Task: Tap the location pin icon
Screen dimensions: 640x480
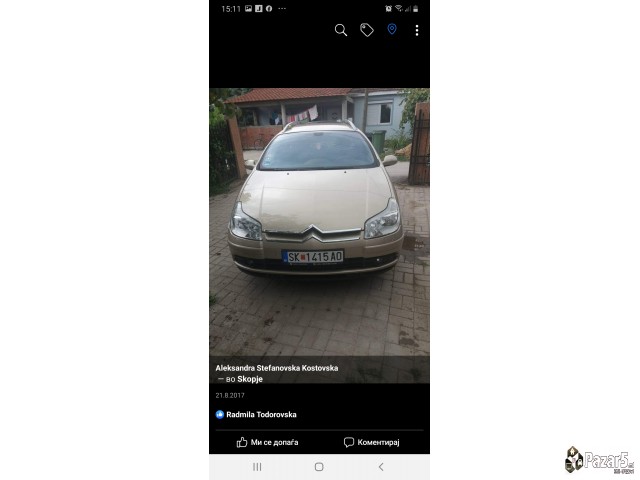Action: [x=392, y=30]
